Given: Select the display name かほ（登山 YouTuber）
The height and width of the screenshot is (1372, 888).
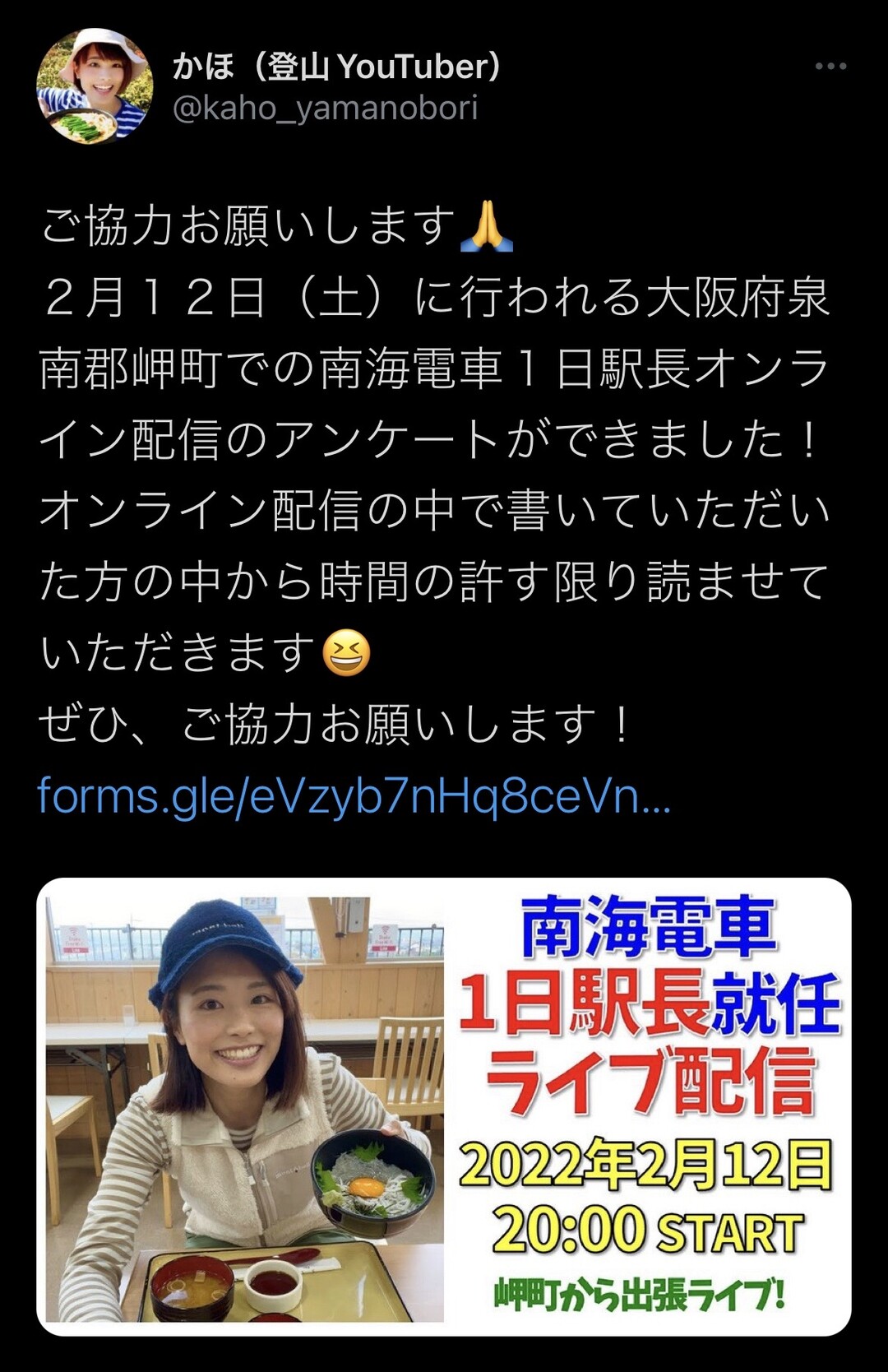Looking at the screenshot, I should pos(337,66).
